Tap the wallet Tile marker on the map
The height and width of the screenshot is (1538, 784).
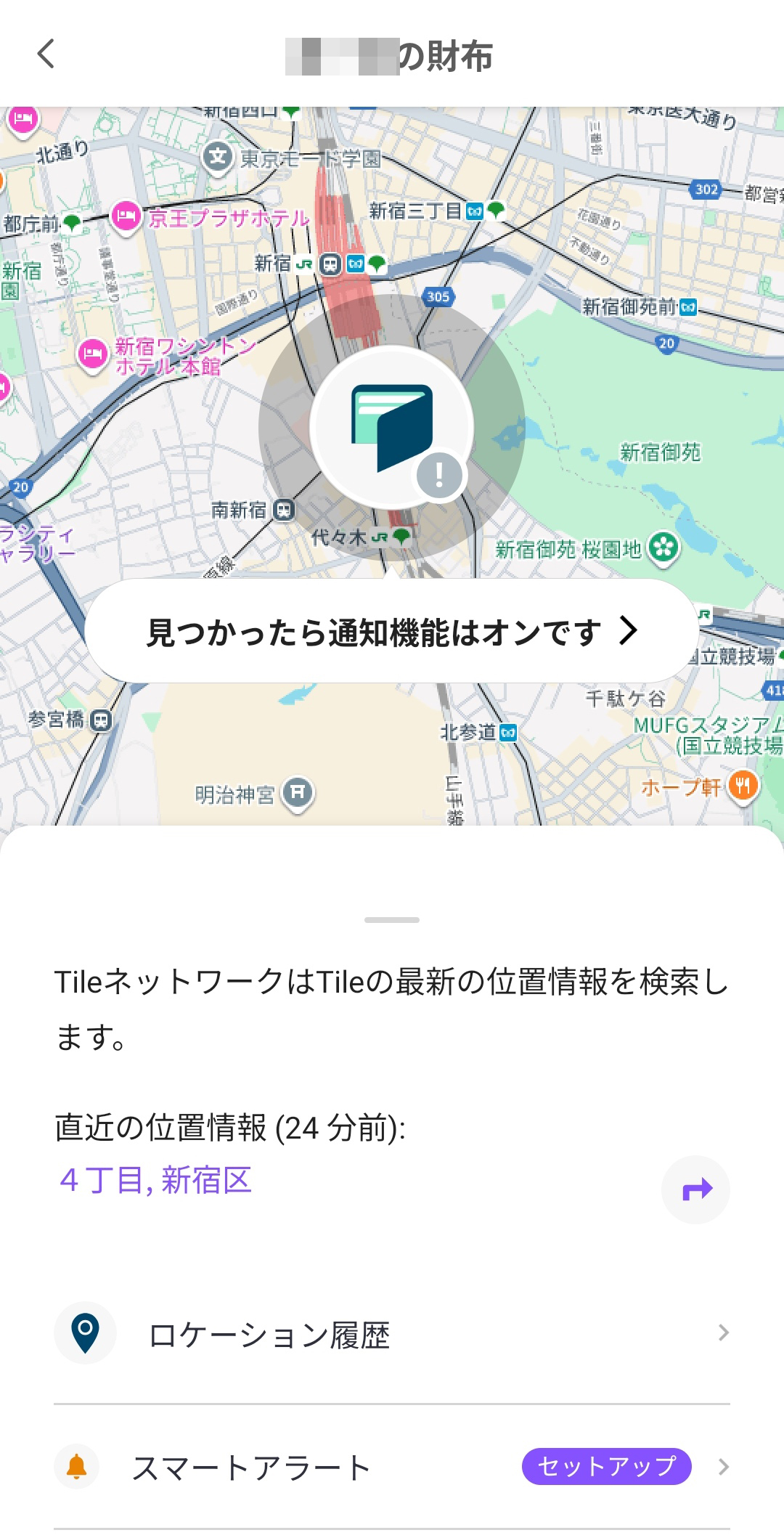392,427
